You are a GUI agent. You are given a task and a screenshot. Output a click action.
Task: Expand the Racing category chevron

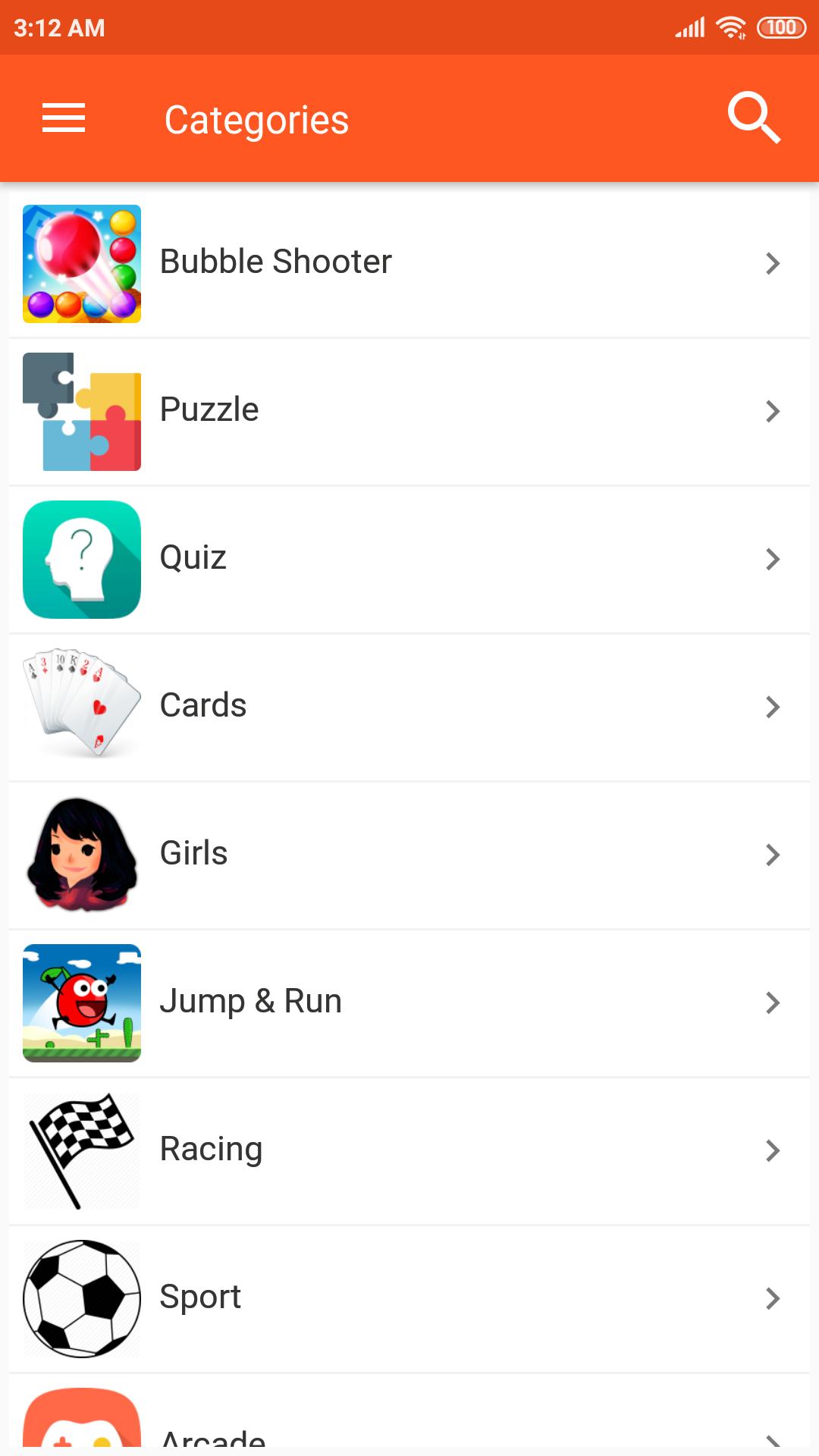tap(773, 1149)
